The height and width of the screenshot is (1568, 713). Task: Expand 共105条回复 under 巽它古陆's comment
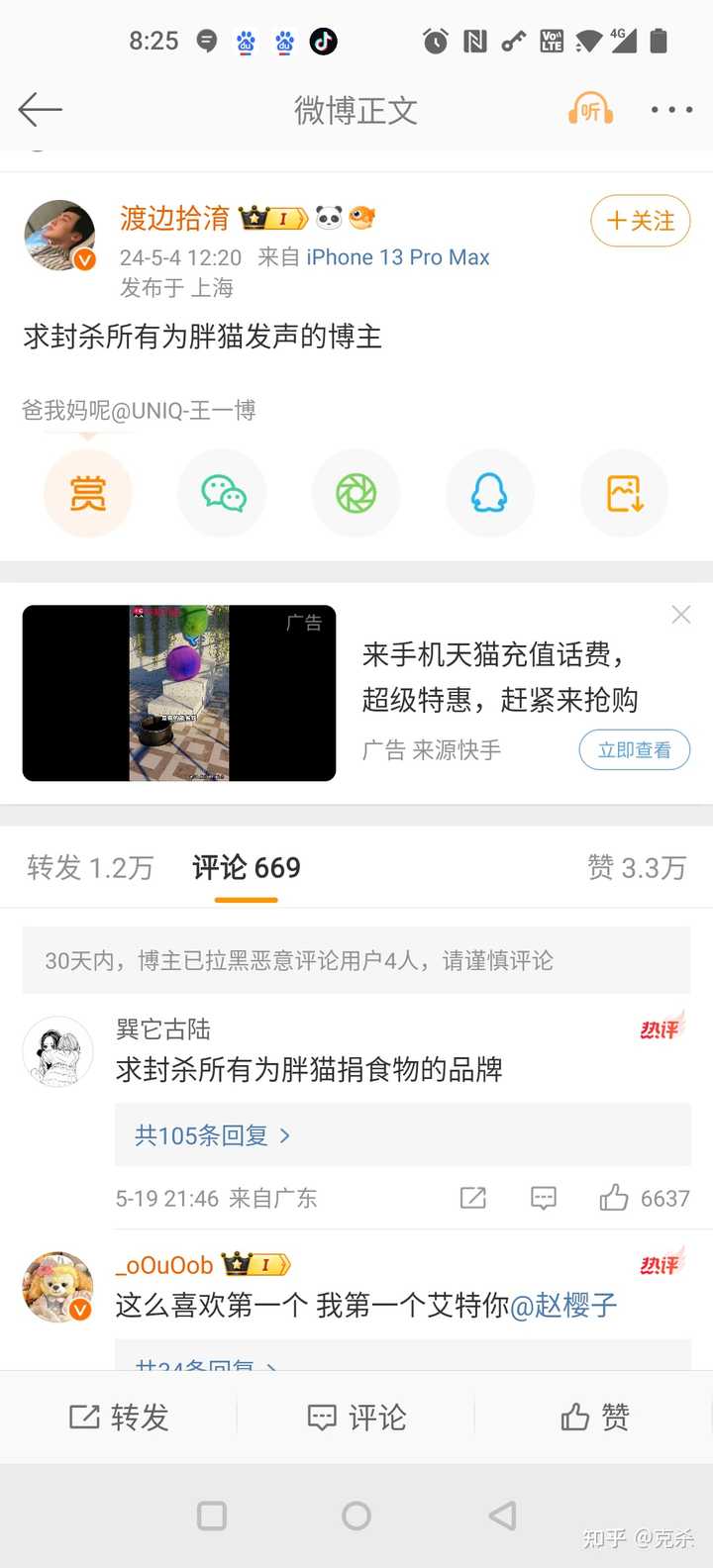click(212, 1135)
